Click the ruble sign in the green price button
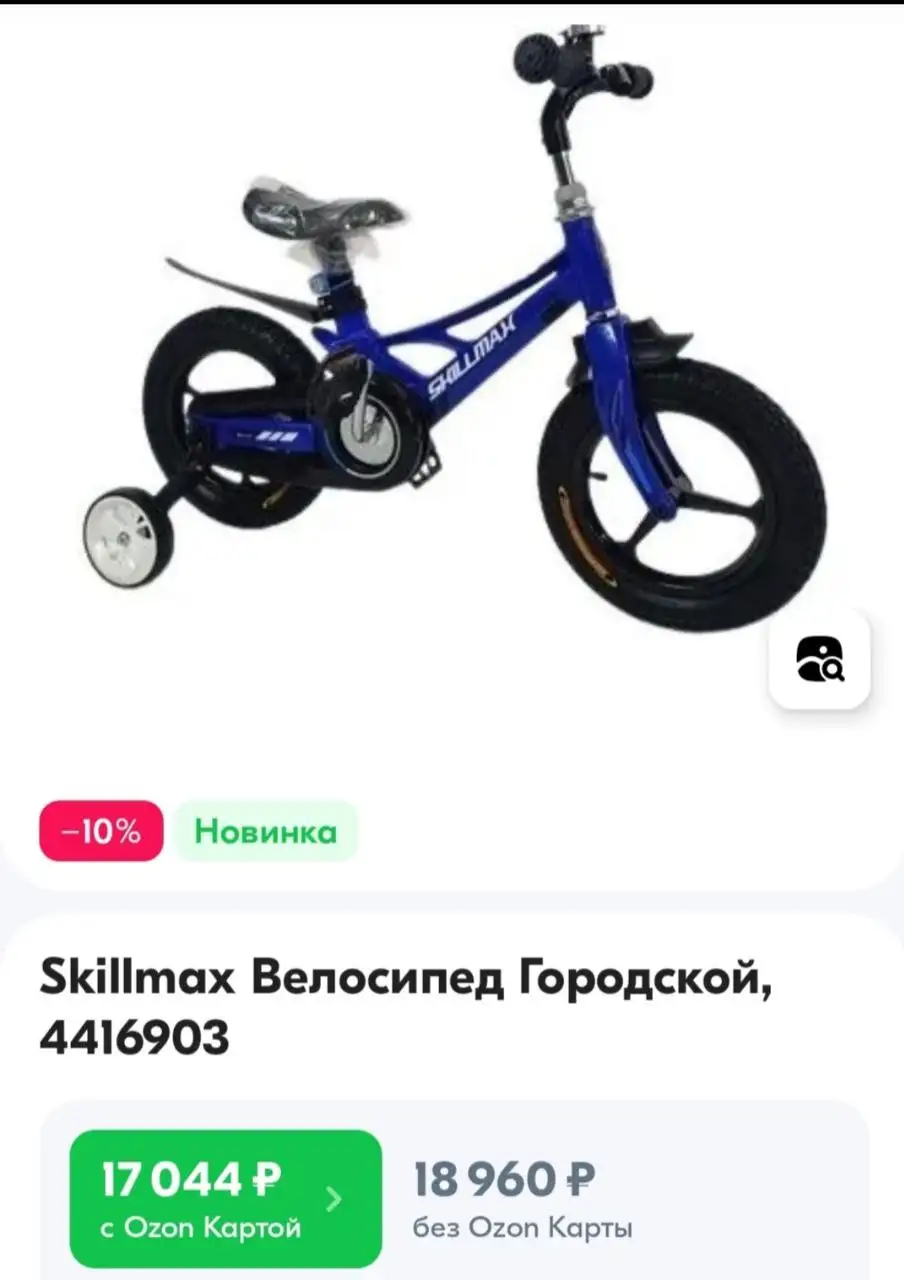Image resolution: width=904 pixels, height=1280 pixels. click(x=265, y=1178)
